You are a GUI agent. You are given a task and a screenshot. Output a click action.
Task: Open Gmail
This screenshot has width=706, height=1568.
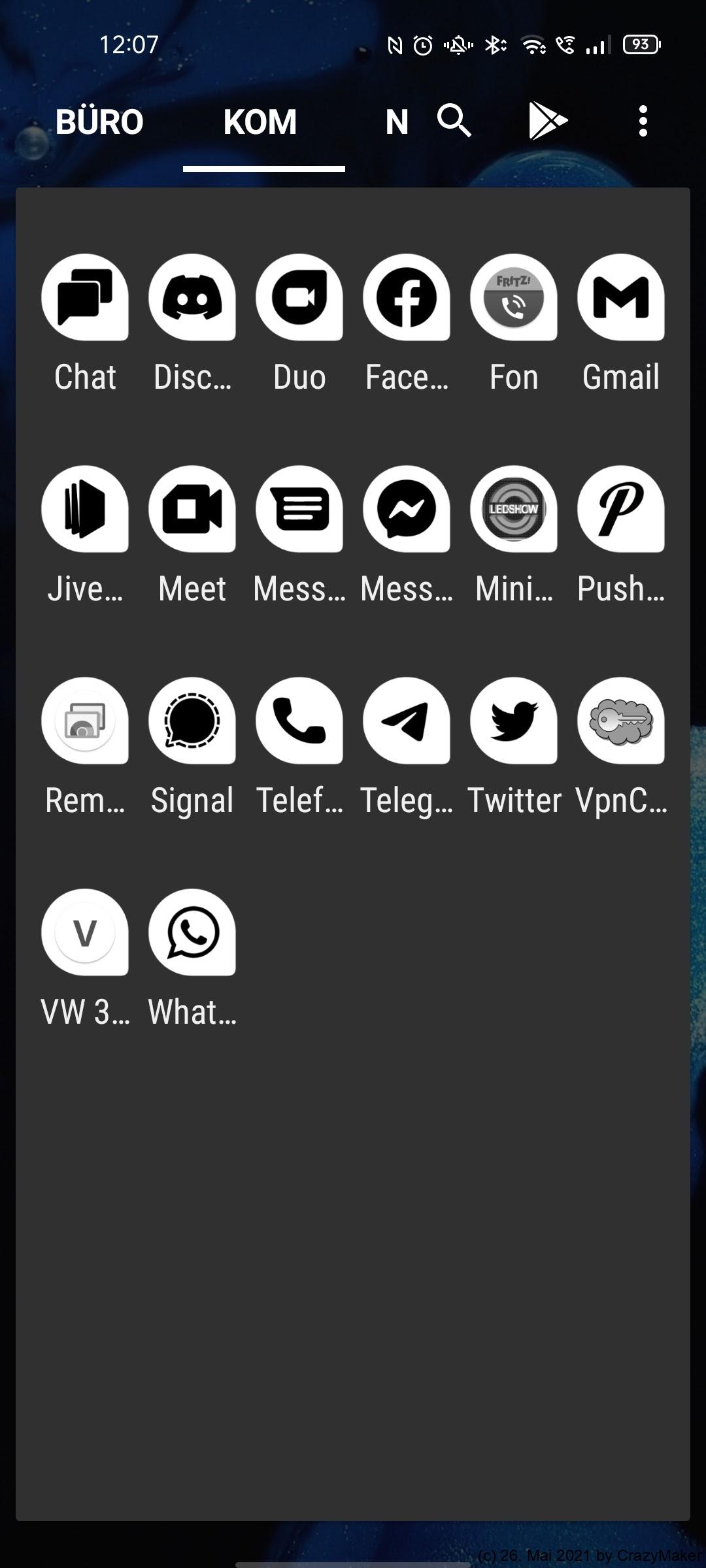coord(621,298)
